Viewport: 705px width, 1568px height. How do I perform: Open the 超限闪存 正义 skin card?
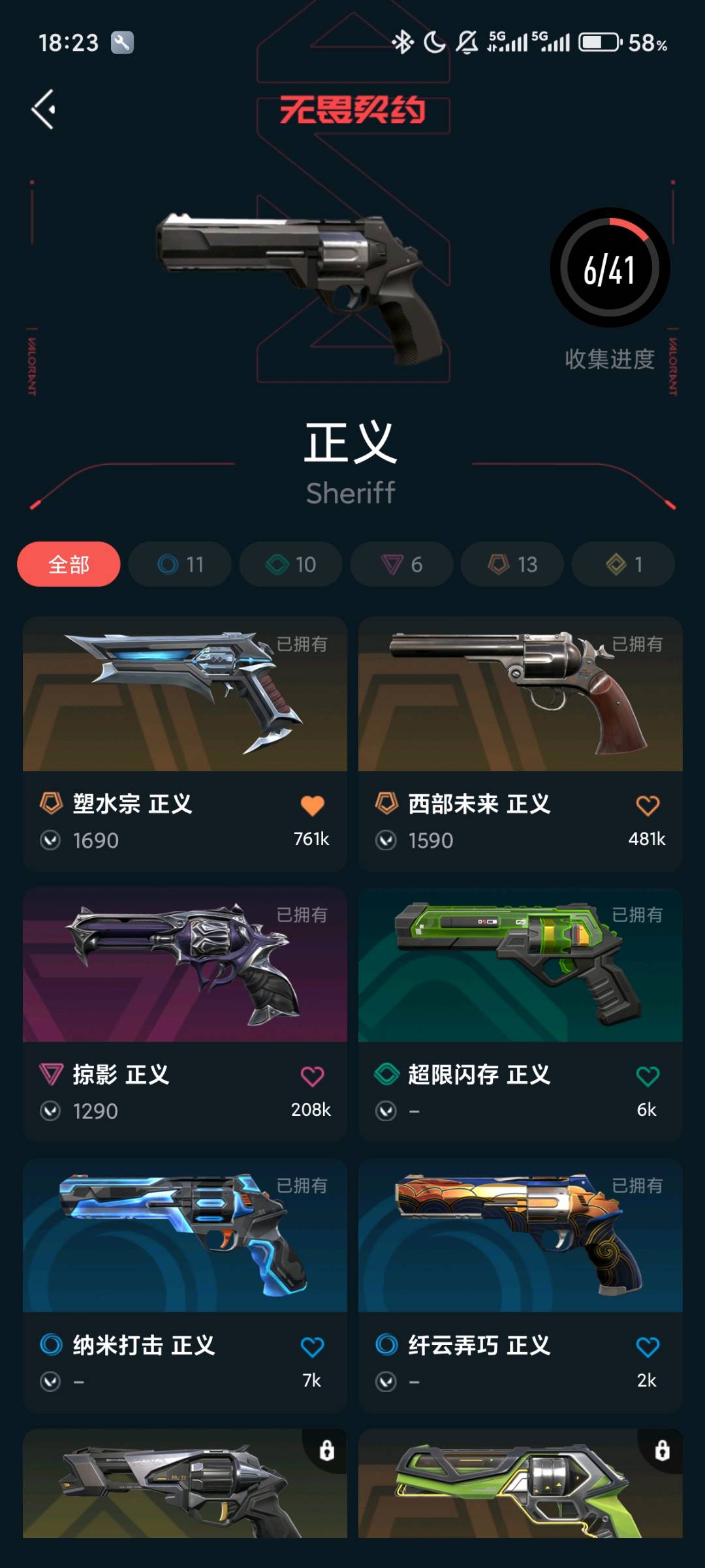click(x=520, y=1015)
